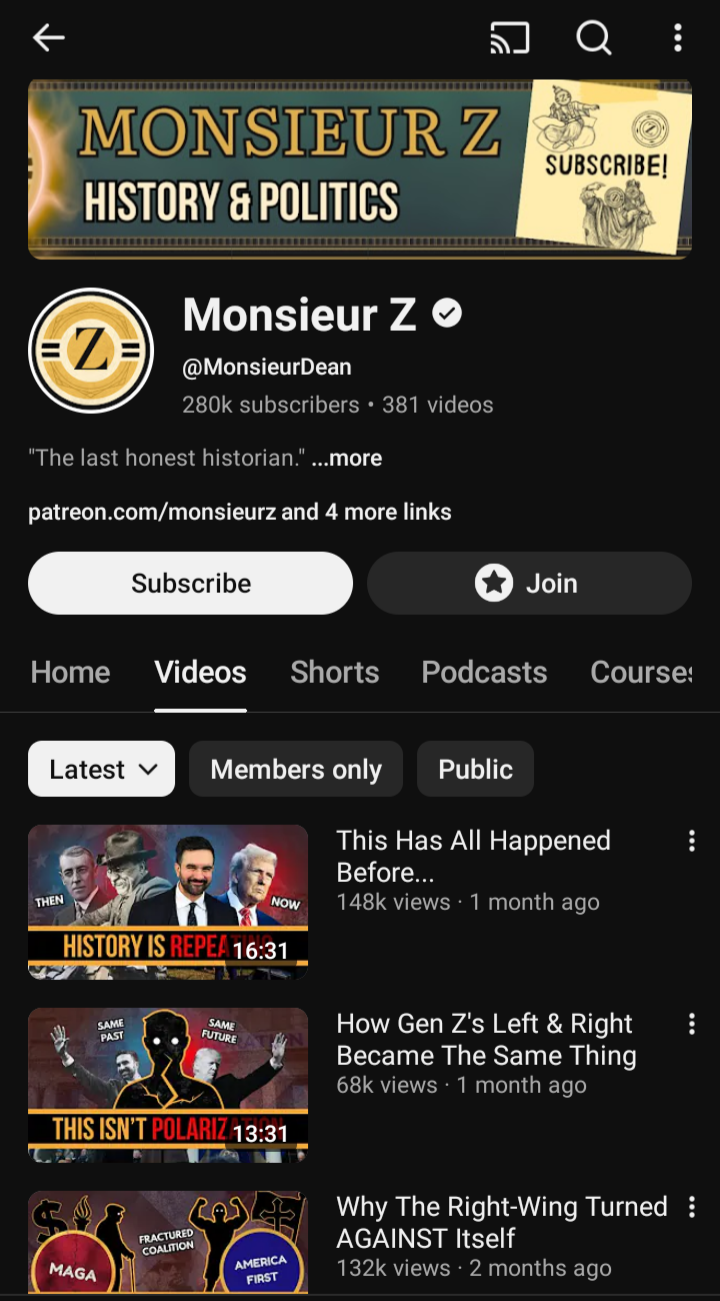Search within the channel
Image resolution: width=720 pixels, height=1301 pixels.
point(593,38)
